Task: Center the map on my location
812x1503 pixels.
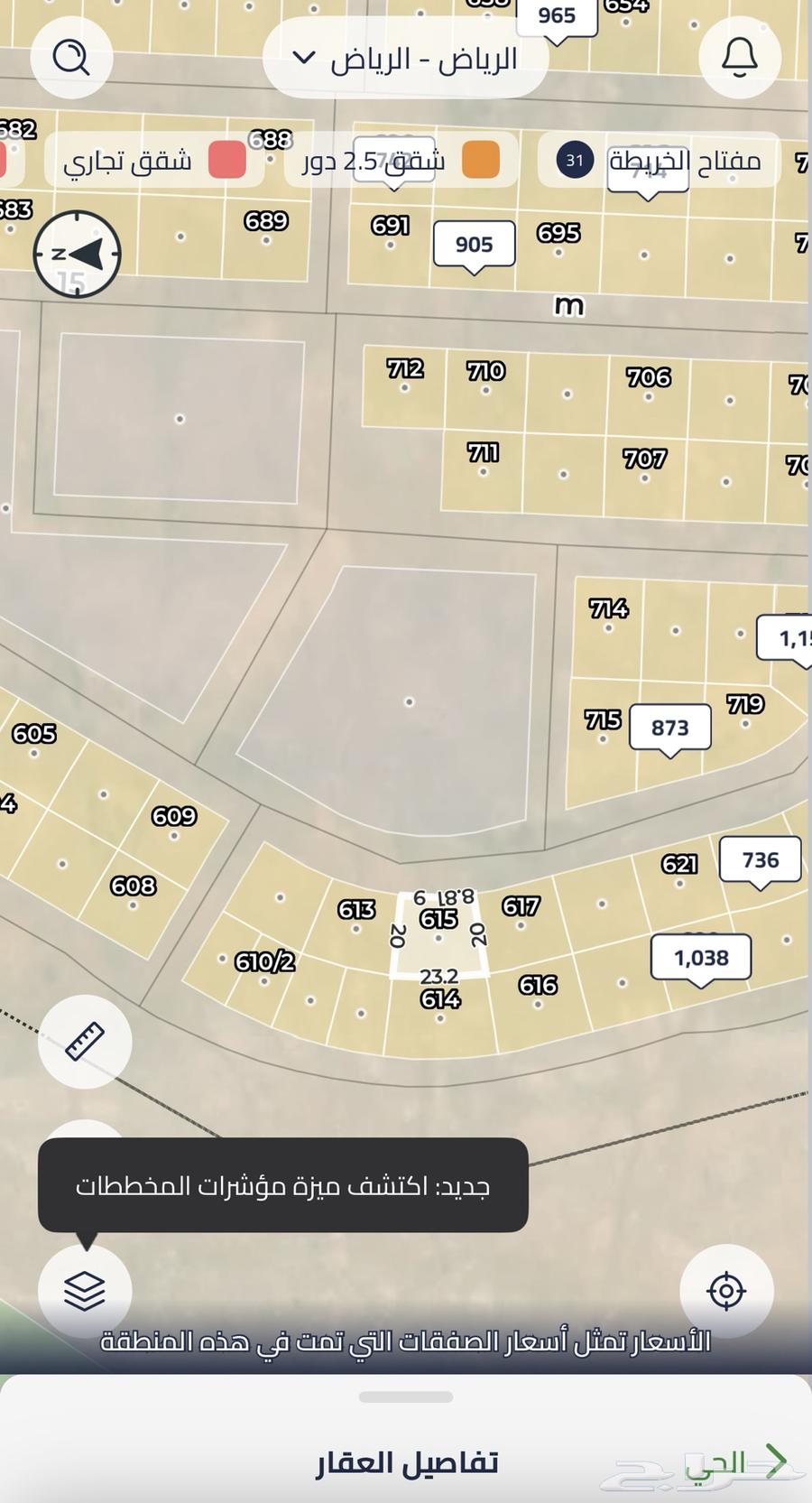Action: (x=726, y=1291)
